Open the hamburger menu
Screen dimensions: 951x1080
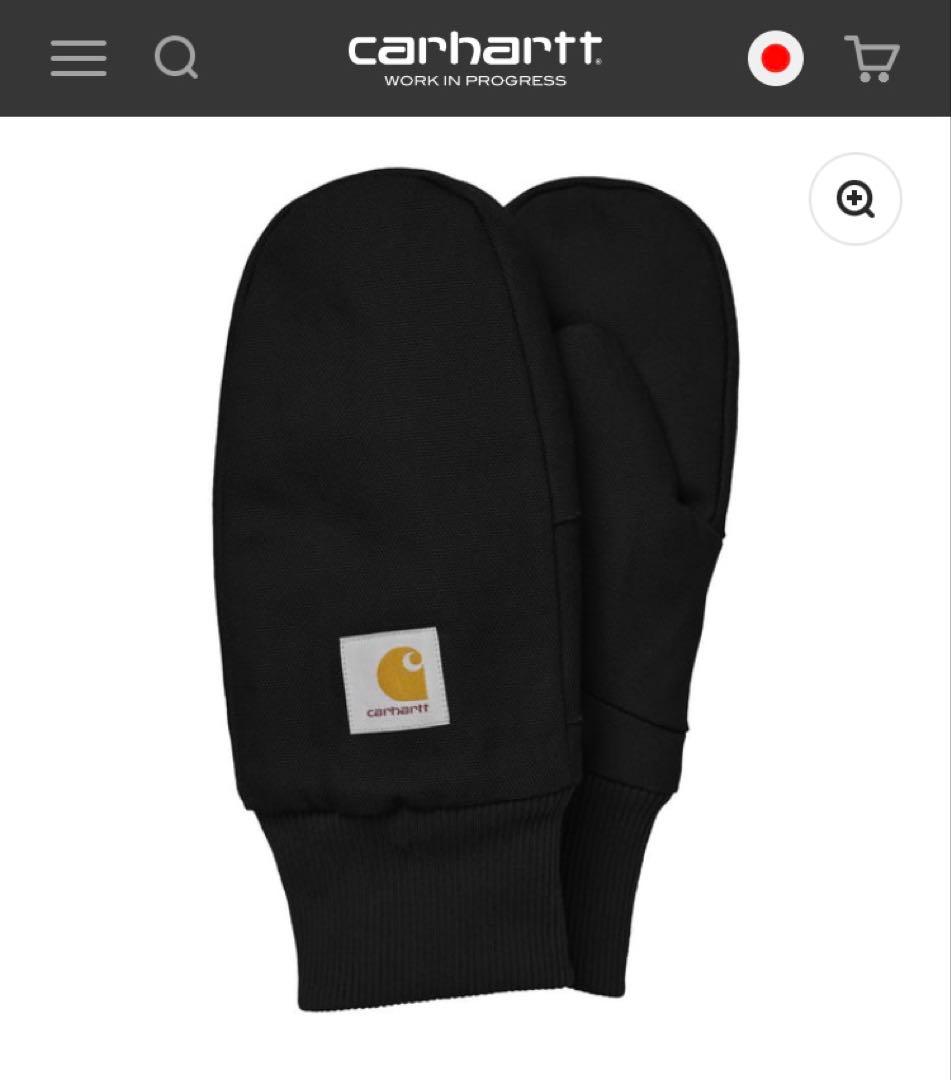(x=78, y=58)
